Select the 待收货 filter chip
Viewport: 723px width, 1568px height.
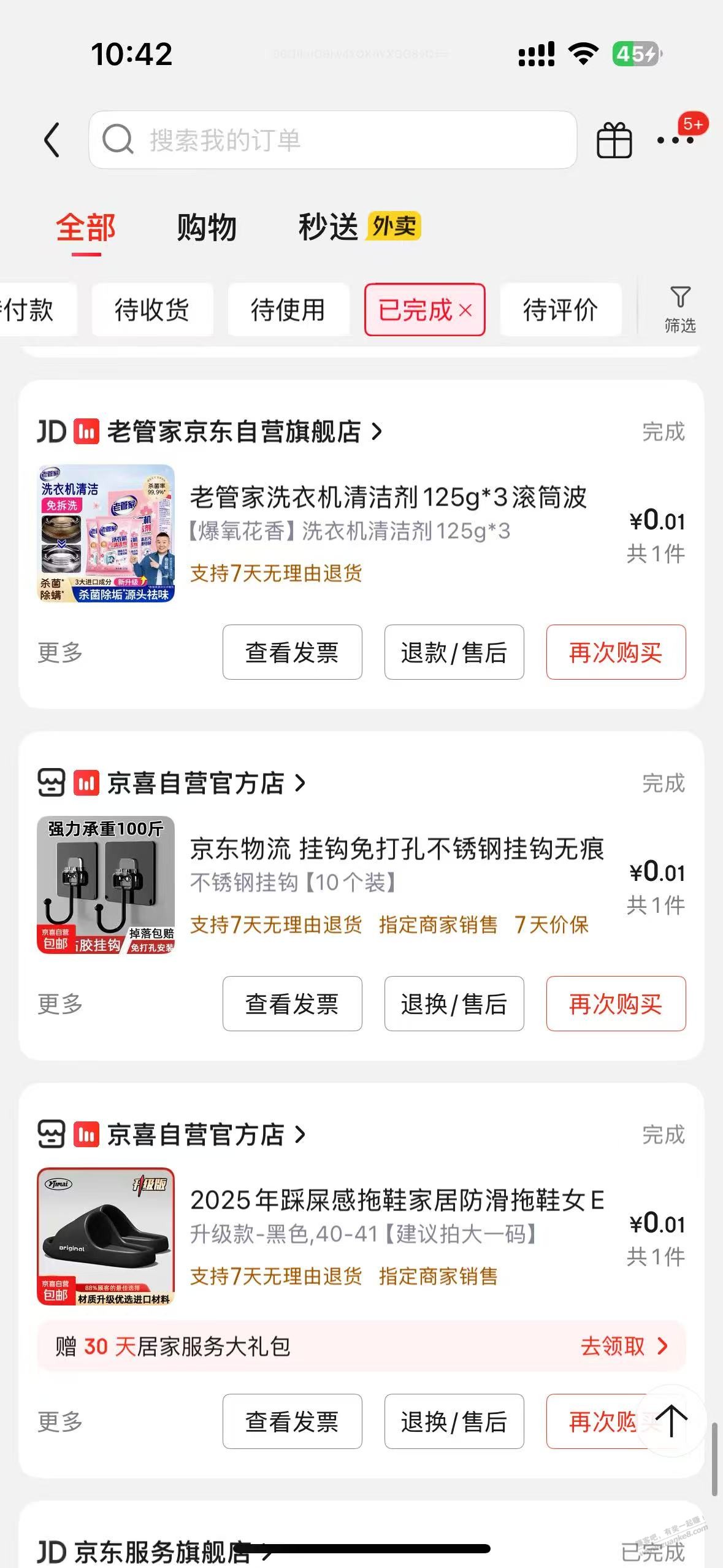click(152, 310)
